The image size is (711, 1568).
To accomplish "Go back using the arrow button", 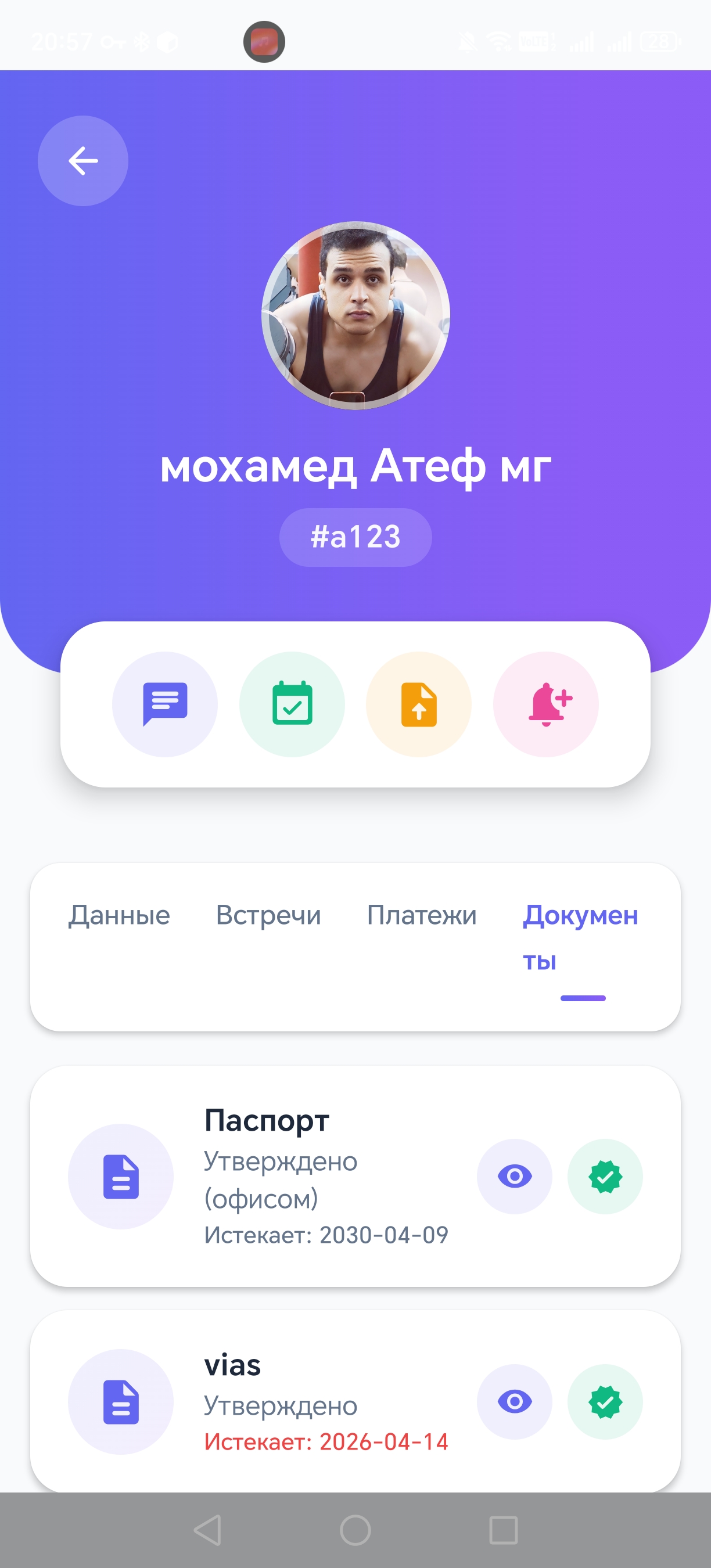I will [x=83, y=161].
